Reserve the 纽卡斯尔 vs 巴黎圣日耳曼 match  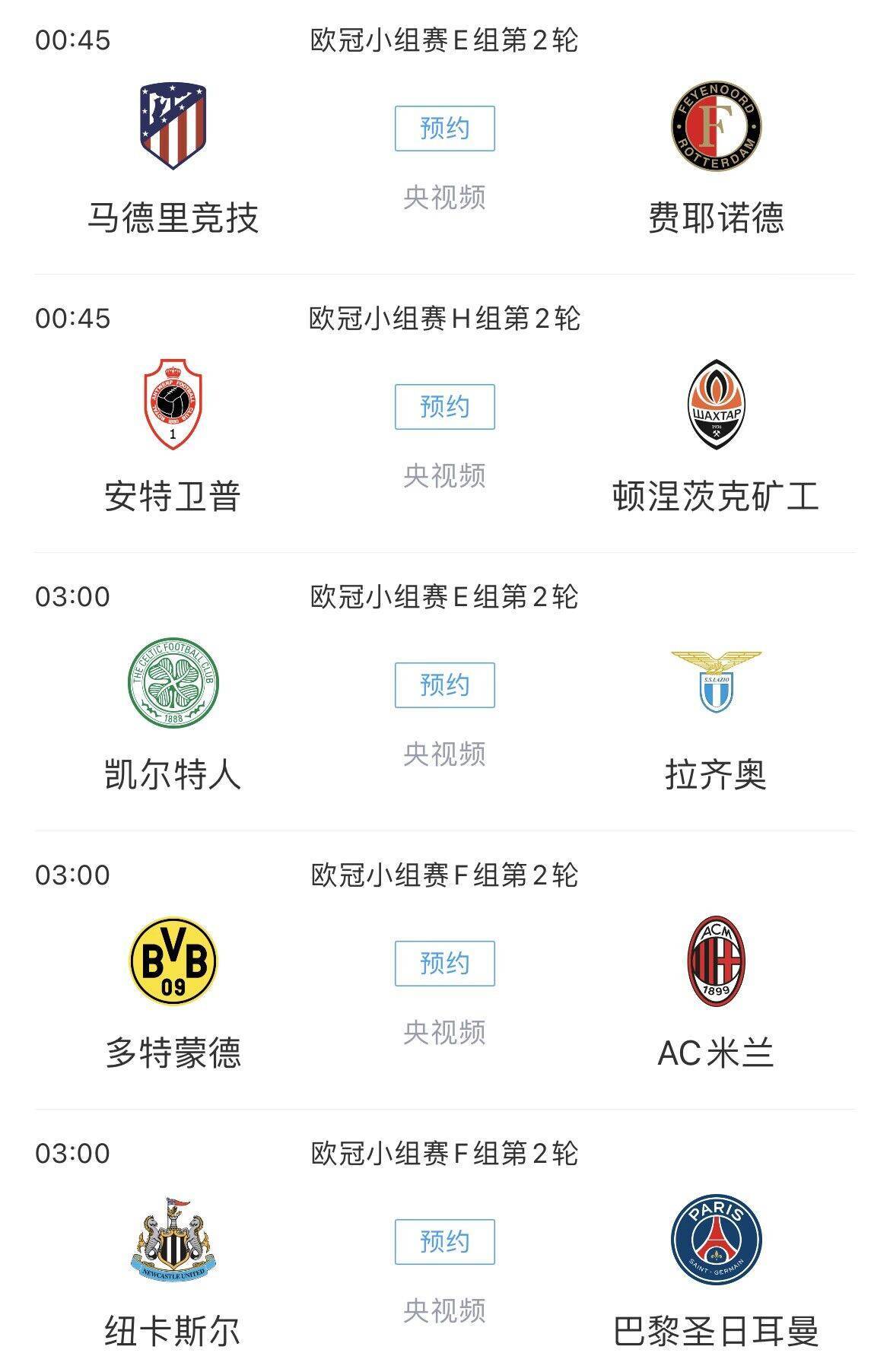pos(444,1242)
